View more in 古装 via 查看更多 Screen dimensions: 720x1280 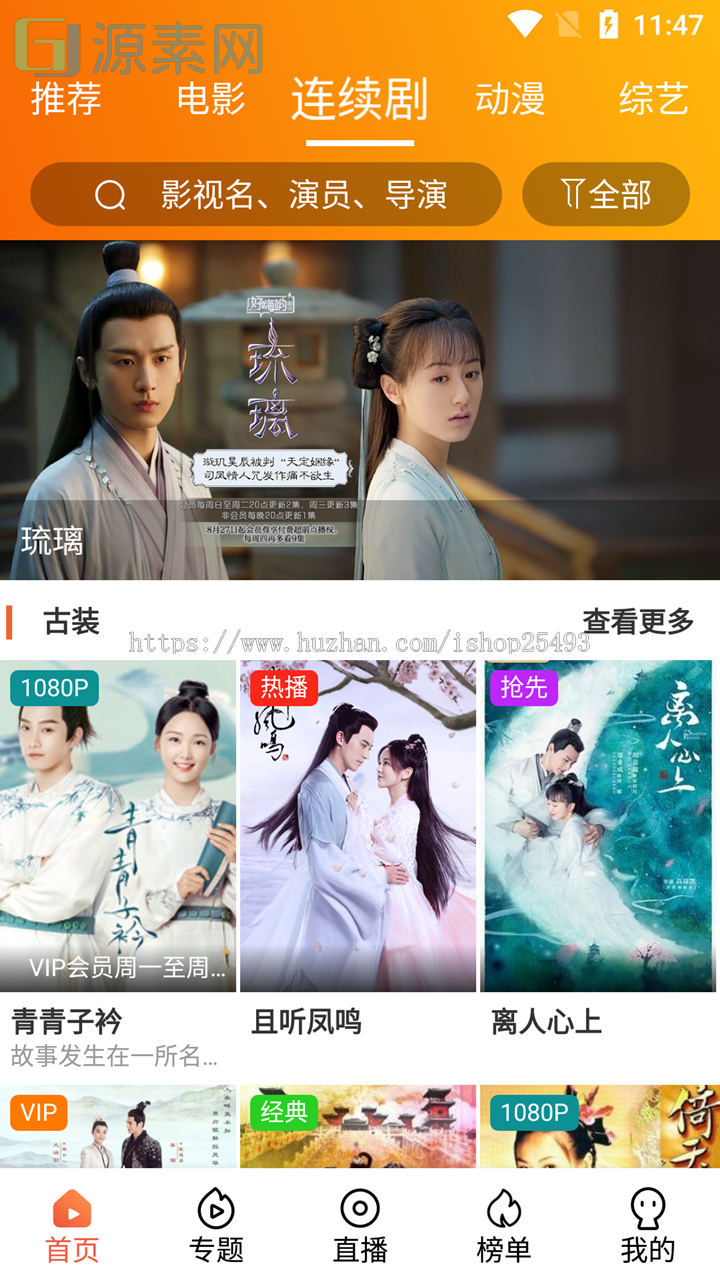(638, 622)
